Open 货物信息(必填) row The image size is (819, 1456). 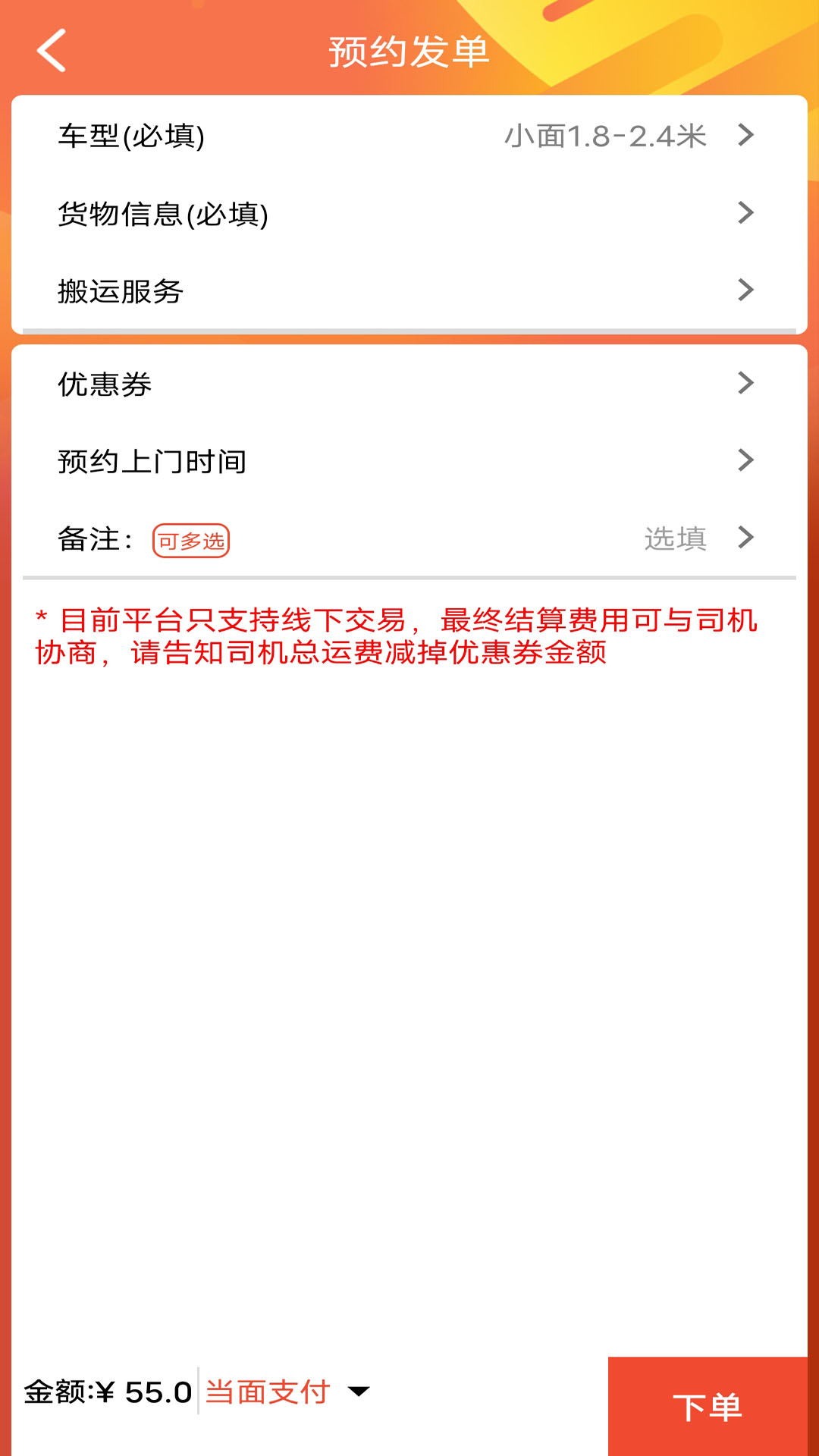click(x=408, y=214)
